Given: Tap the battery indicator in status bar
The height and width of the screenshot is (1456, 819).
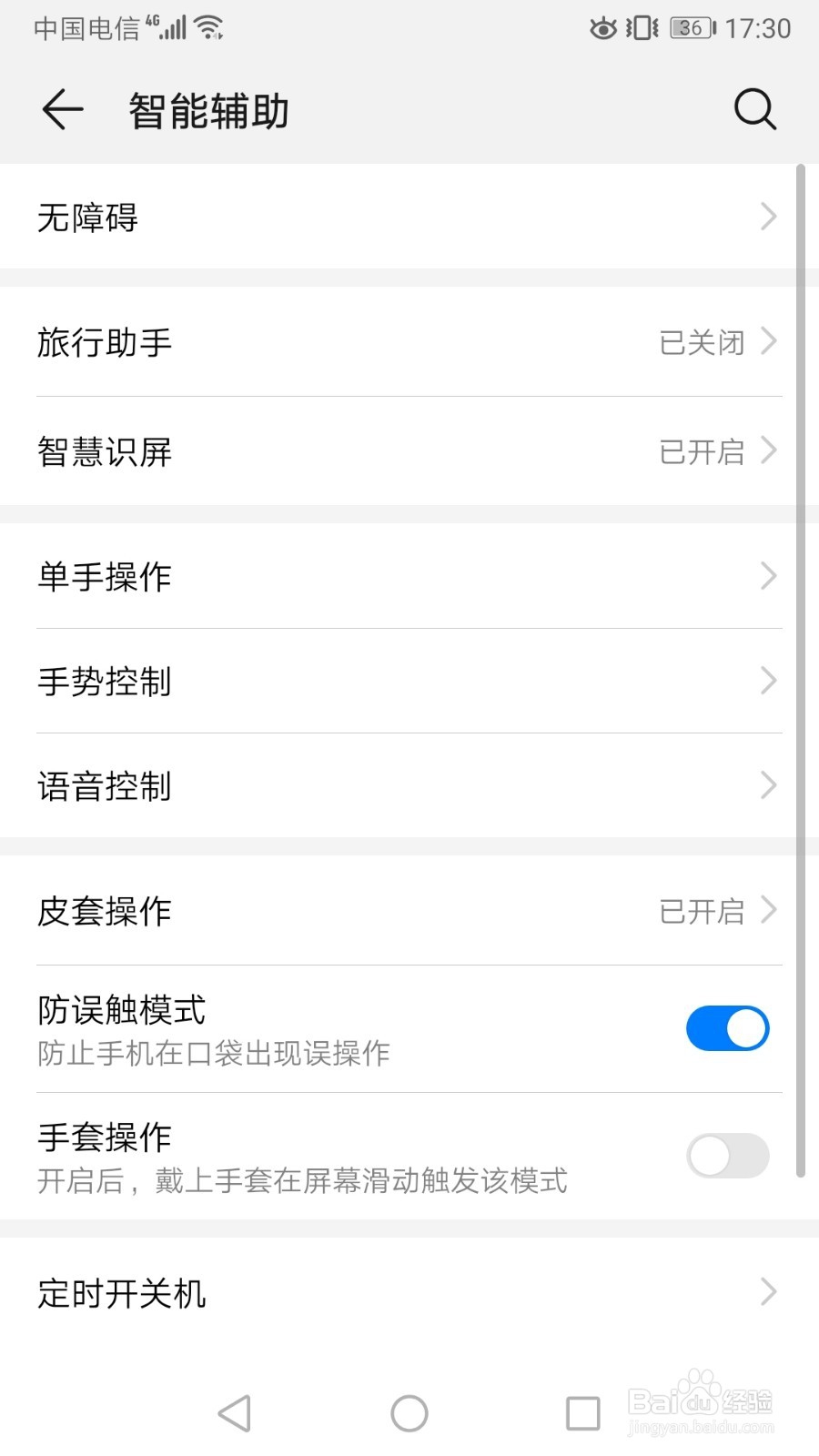Looking at the screenshot, I should coord(691,28).
